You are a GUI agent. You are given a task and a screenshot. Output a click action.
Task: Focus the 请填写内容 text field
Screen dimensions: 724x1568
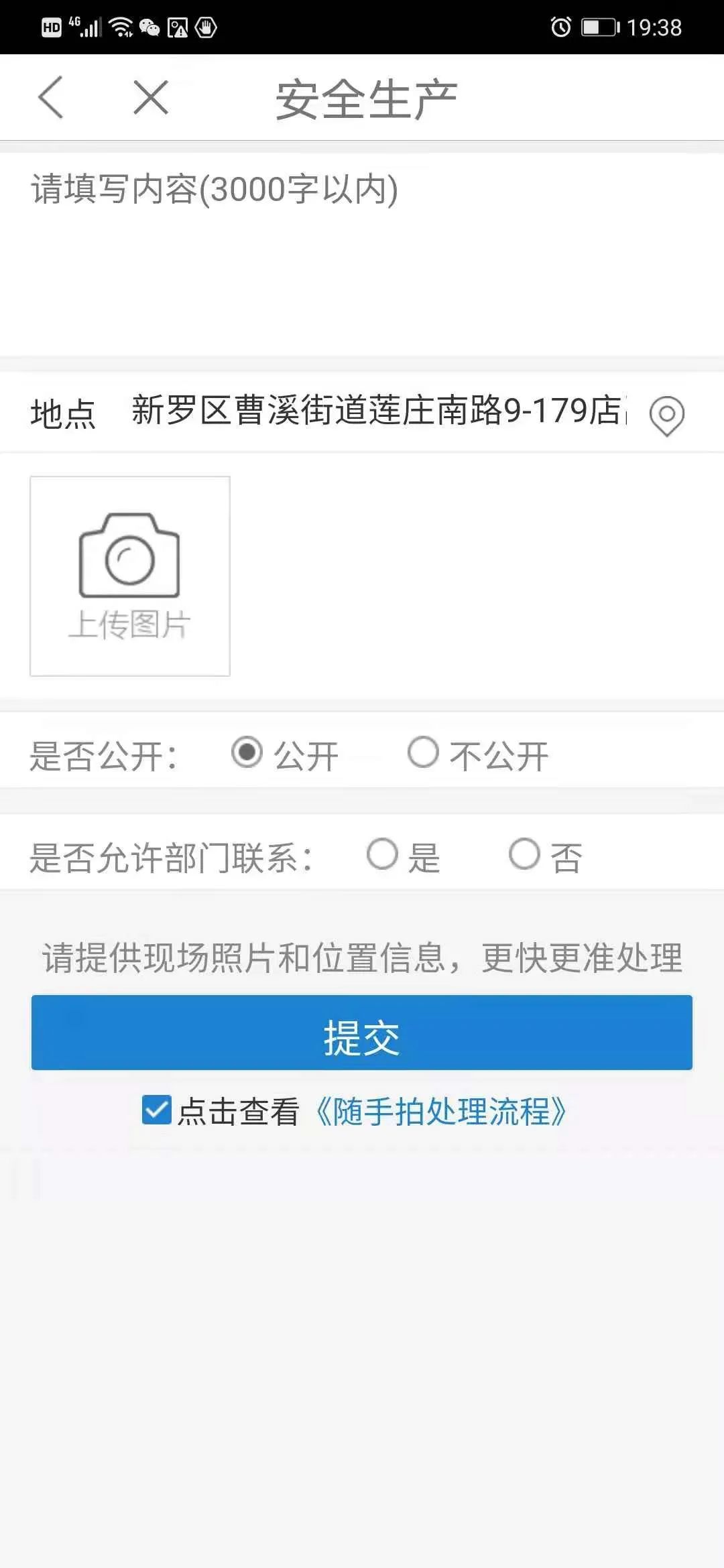click(362, 255)
